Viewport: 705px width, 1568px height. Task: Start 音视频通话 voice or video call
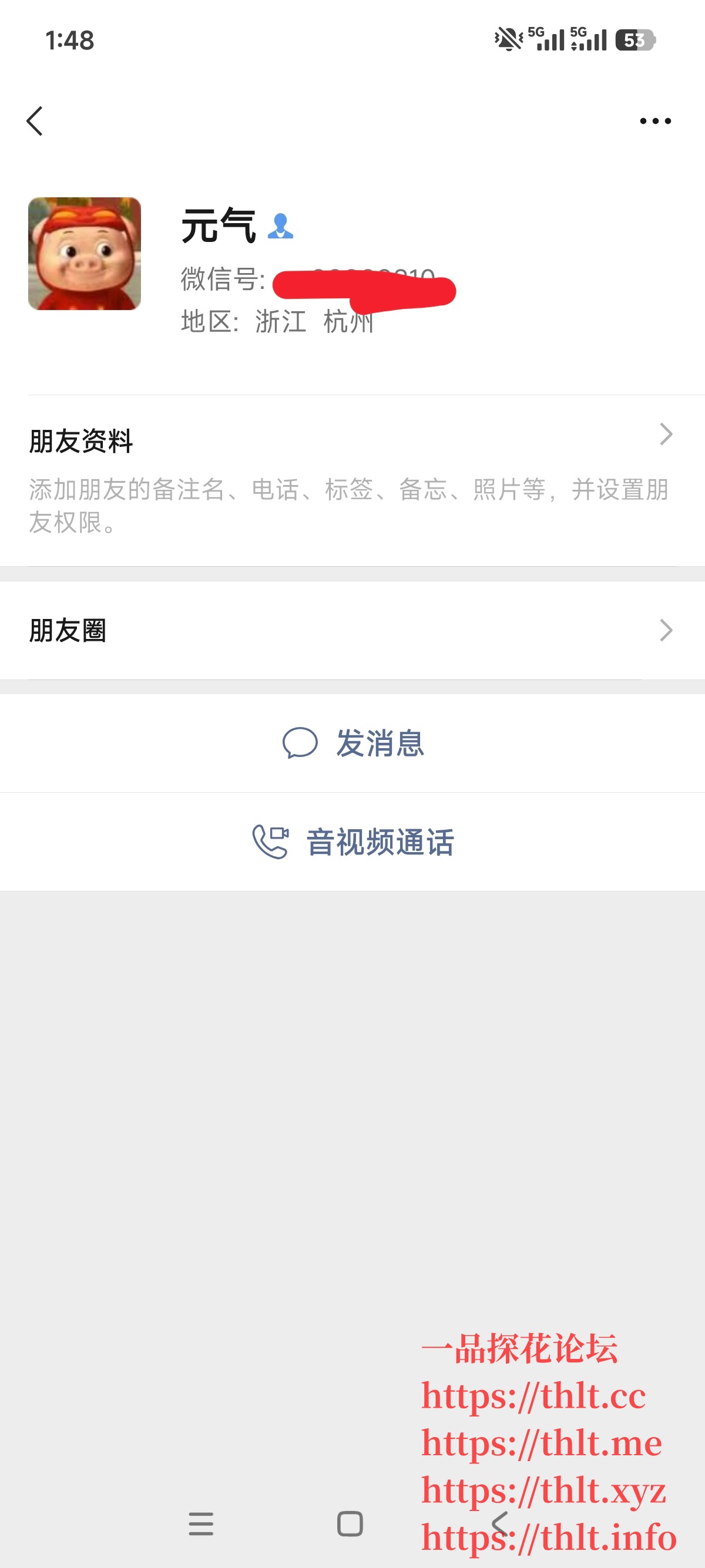coord(353,843)
